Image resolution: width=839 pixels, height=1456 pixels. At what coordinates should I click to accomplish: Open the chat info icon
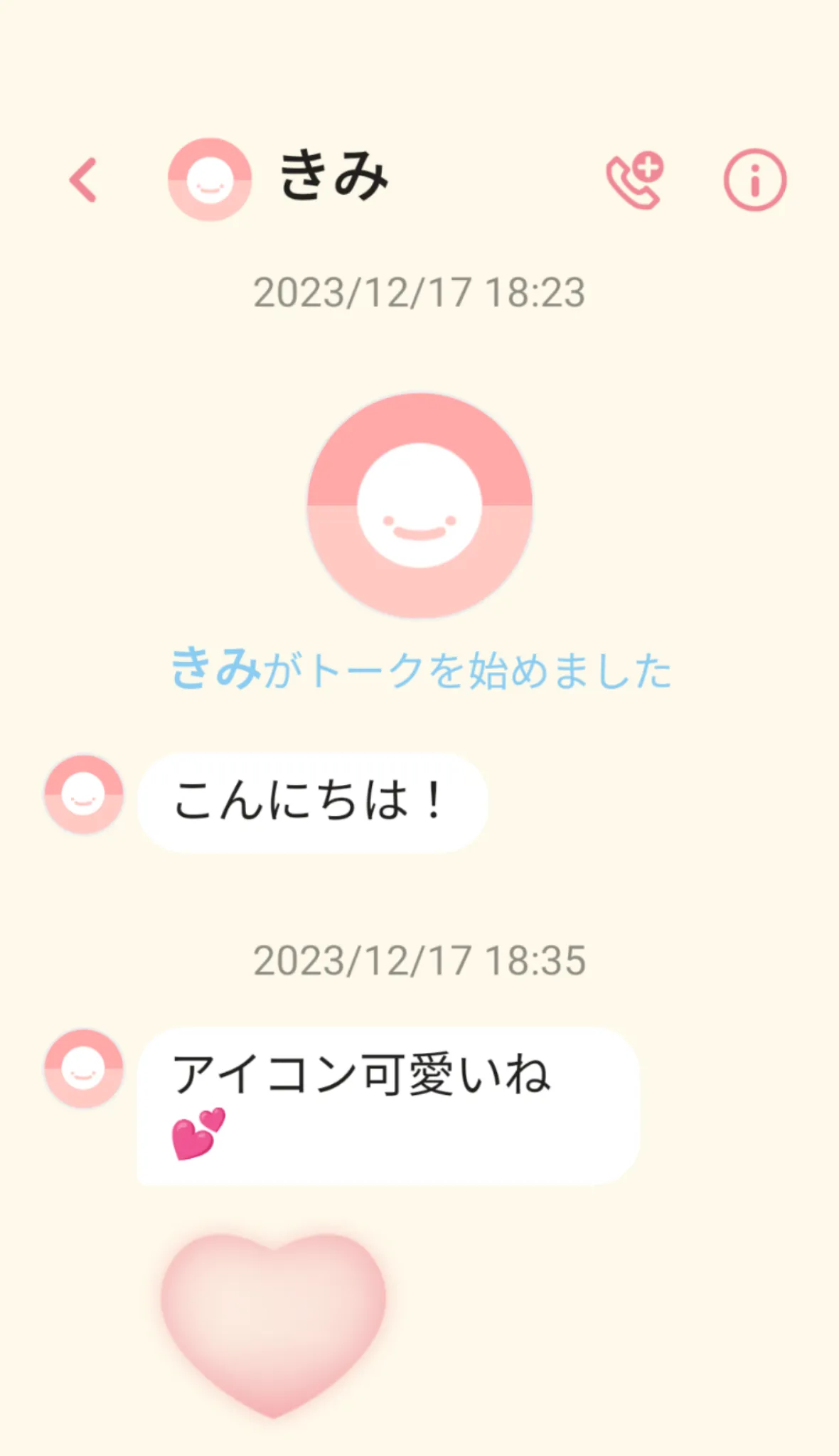(754, 180)
